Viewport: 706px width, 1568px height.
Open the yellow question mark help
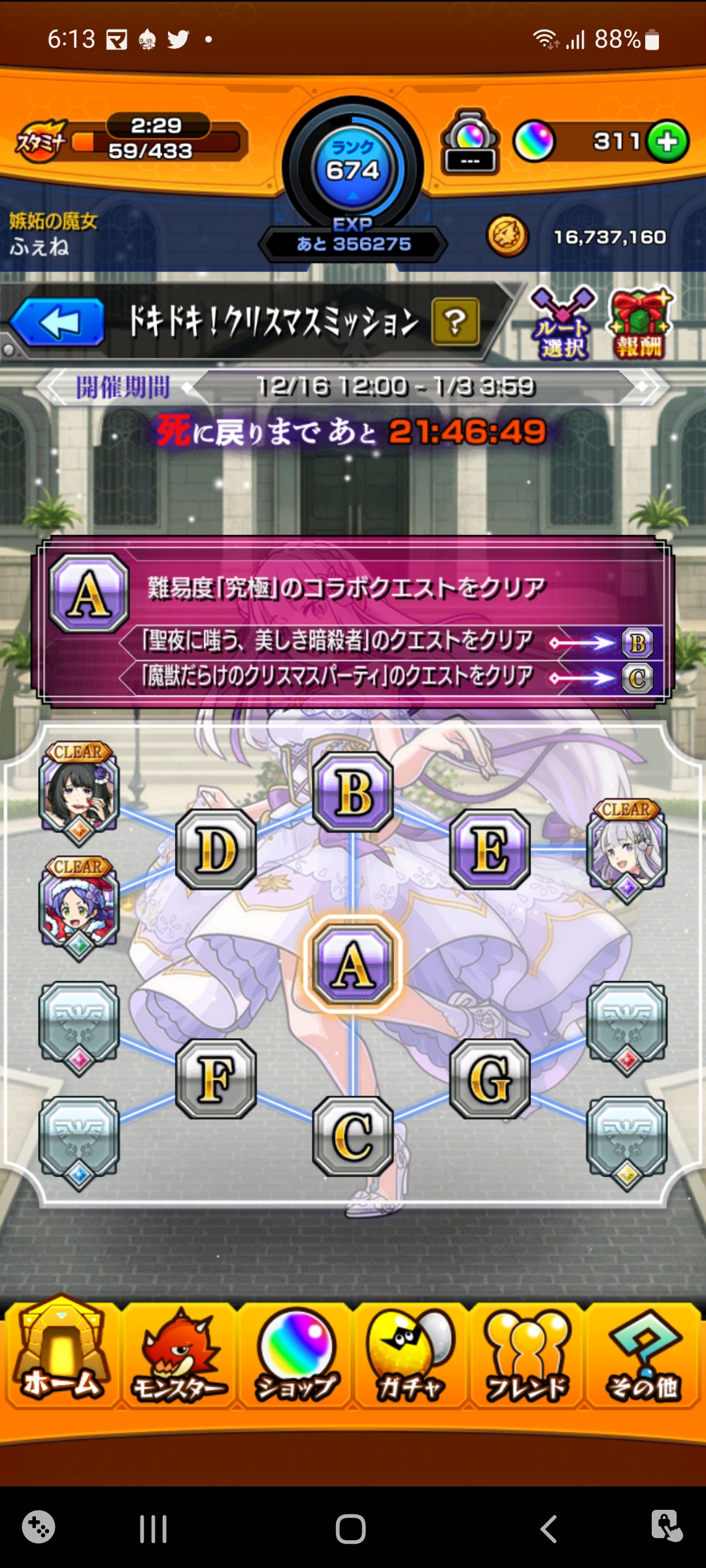[456, 321]
